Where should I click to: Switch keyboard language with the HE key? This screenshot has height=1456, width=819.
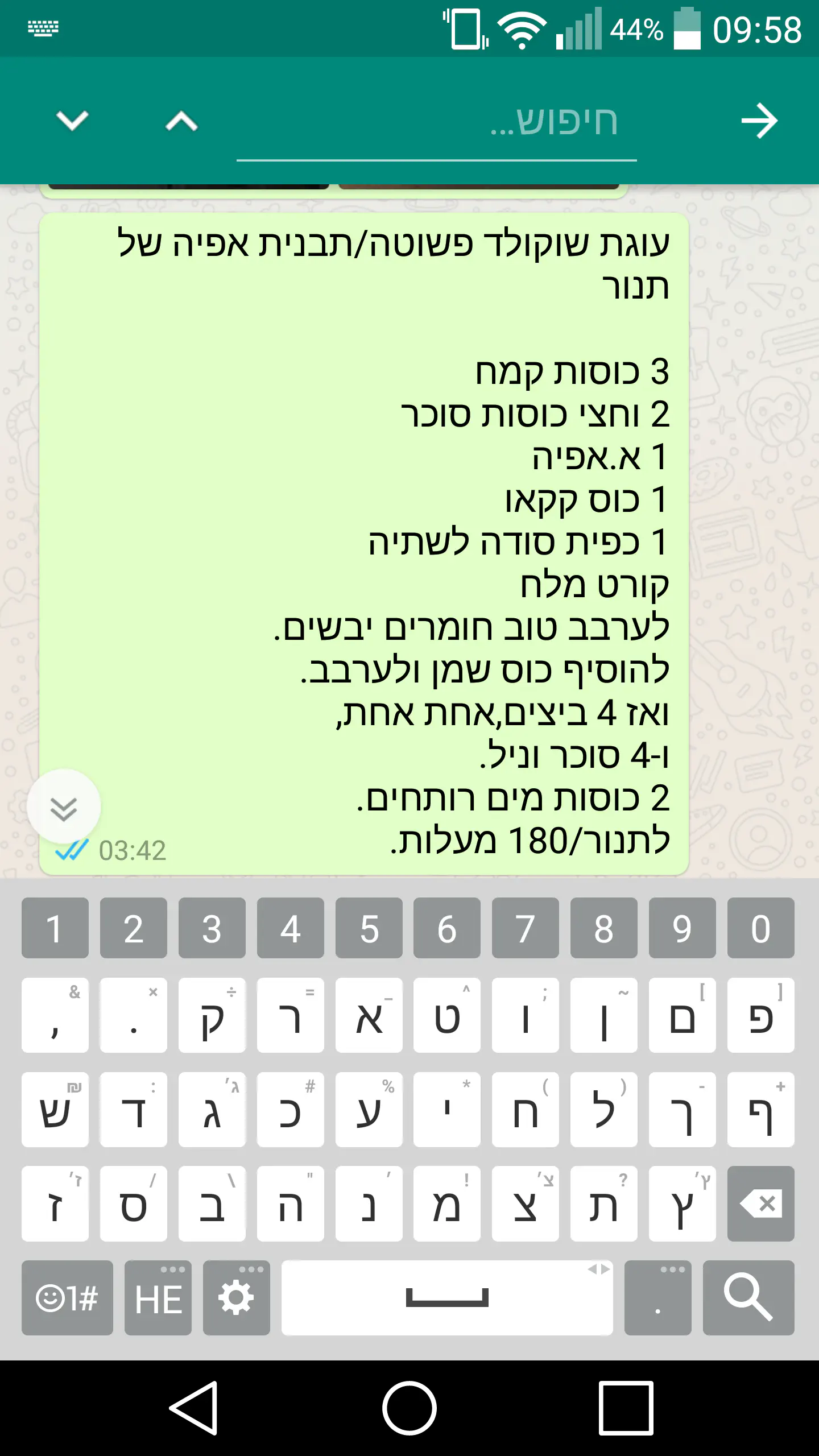click(x=158, y=1298)
